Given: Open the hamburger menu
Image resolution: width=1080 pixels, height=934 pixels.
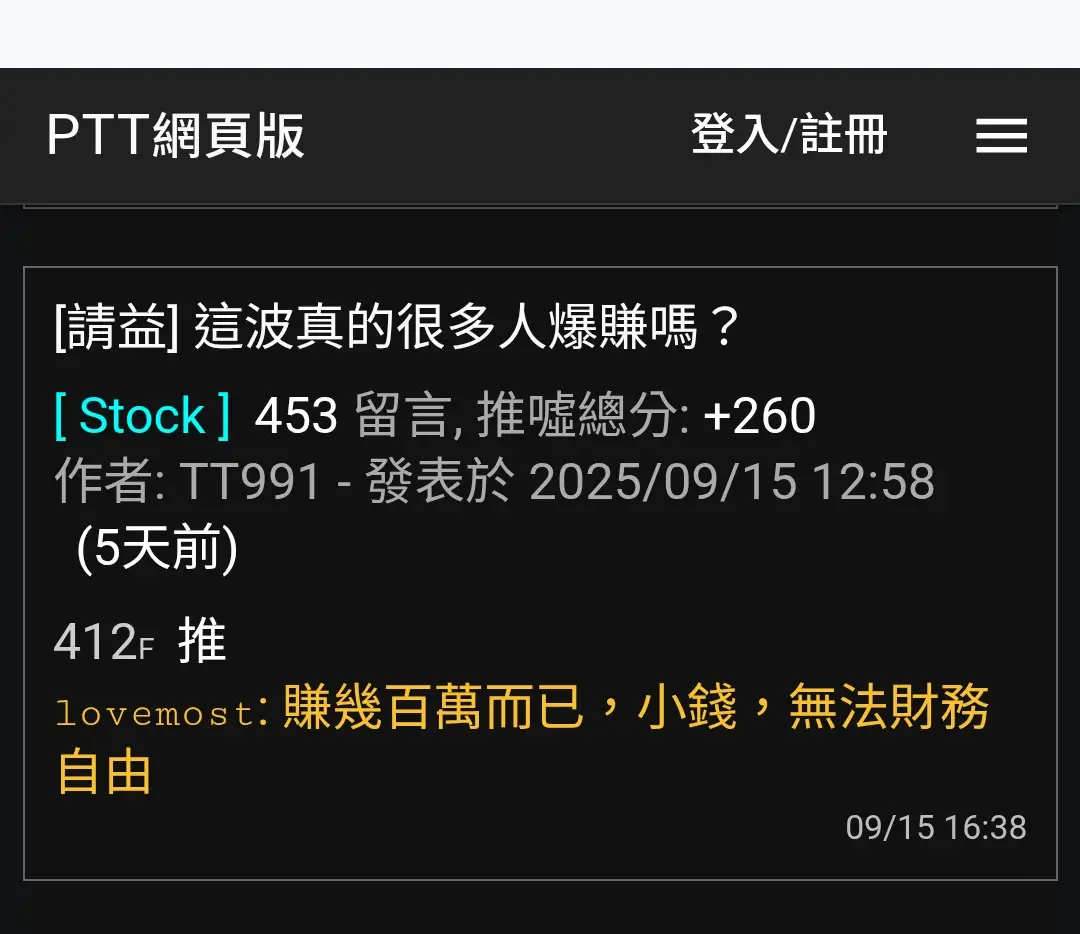Looking at the screenshot, I should point(1001,135).
